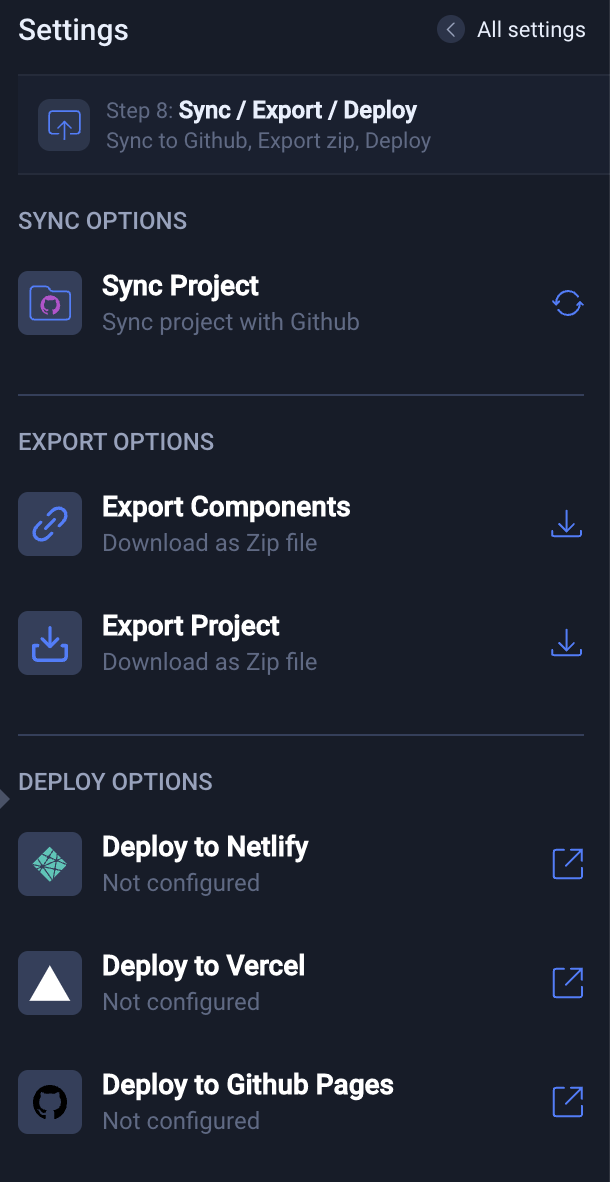Open the Export Project row

(301, 643)
